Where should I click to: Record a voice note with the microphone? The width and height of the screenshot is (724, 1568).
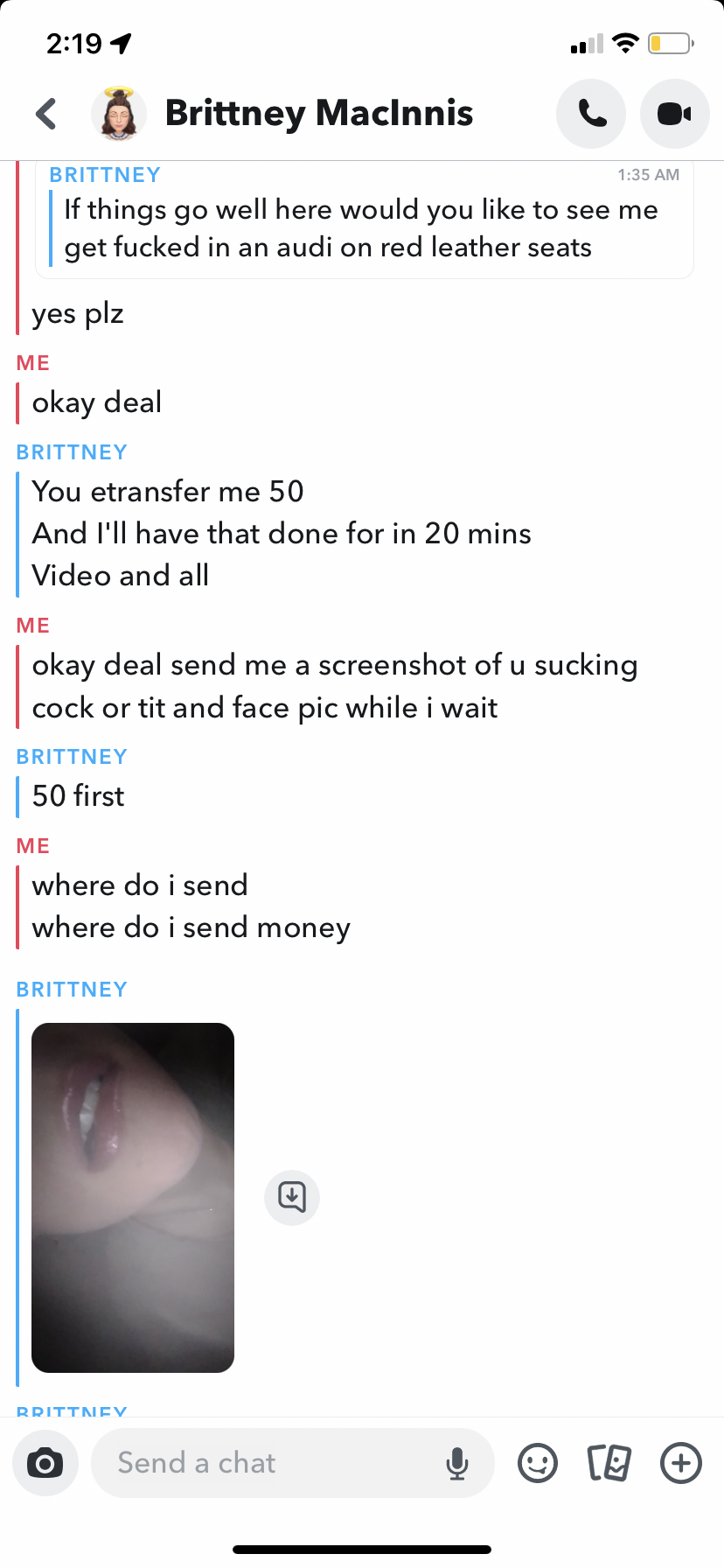(457, 1463)
